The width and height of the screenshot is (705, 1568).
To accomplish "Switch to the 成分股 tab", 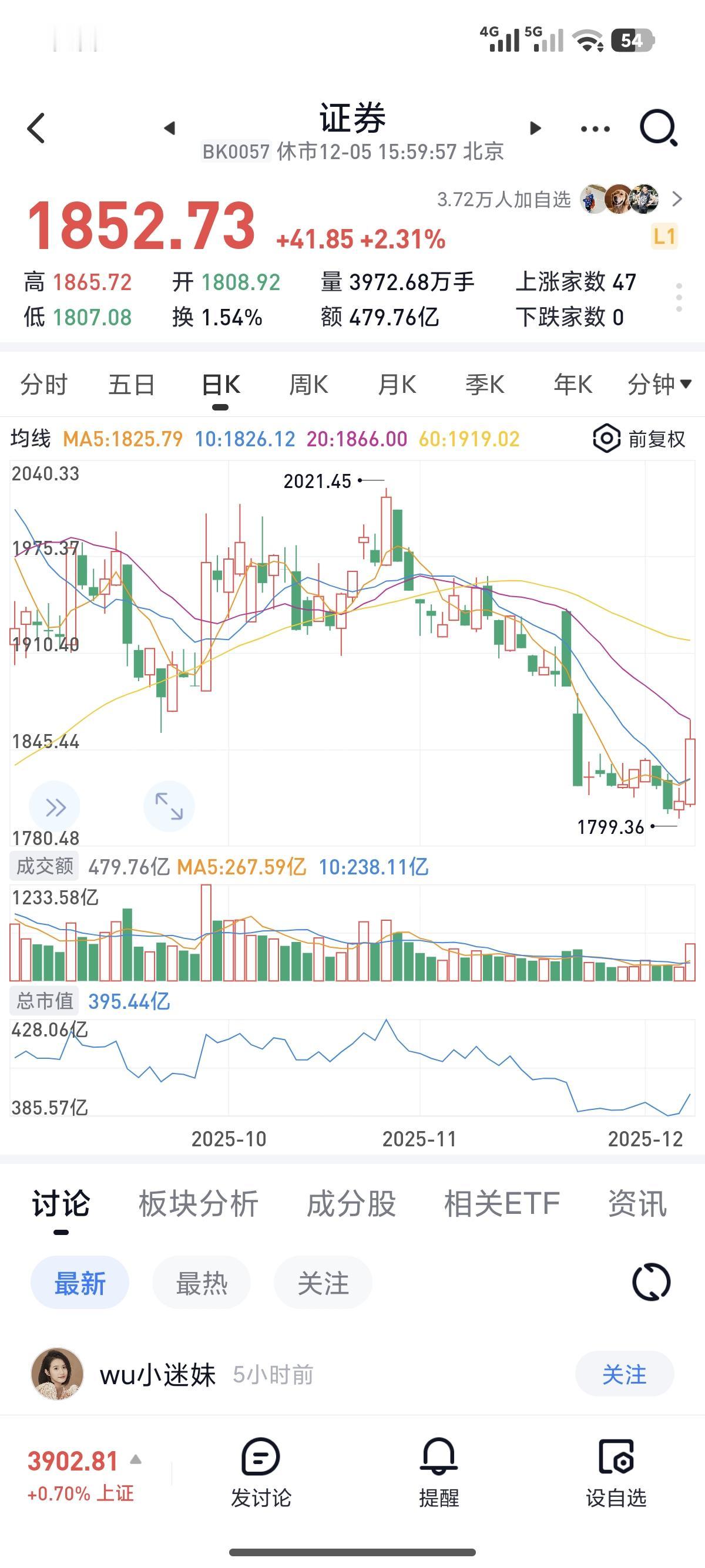I will point(351,1203).
